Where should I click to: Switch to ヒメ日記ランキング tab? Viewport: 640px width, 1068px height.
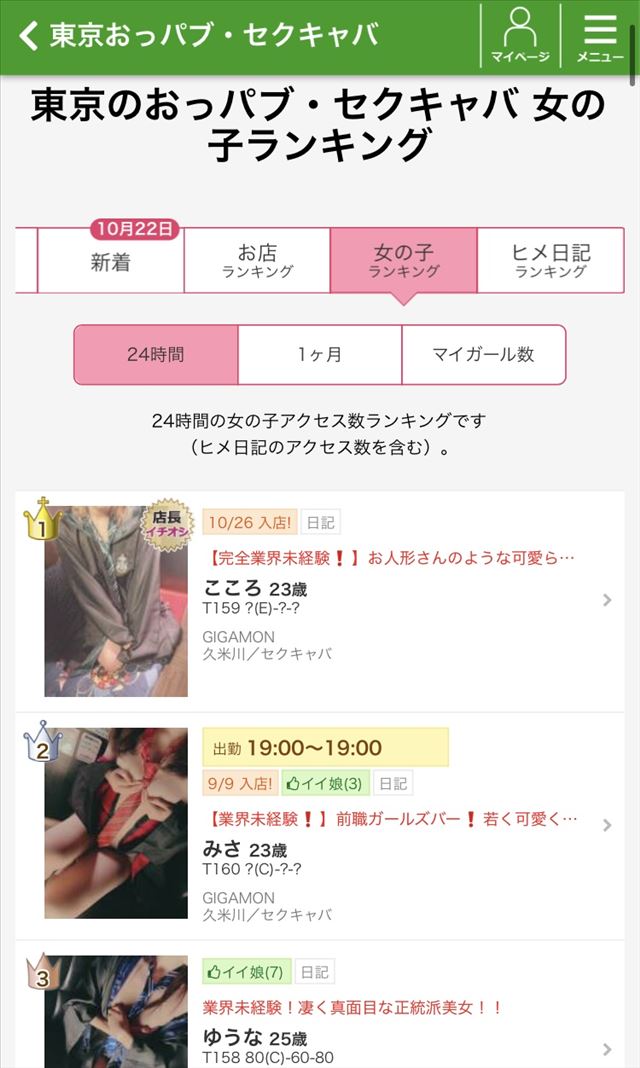tap(550, 261)
